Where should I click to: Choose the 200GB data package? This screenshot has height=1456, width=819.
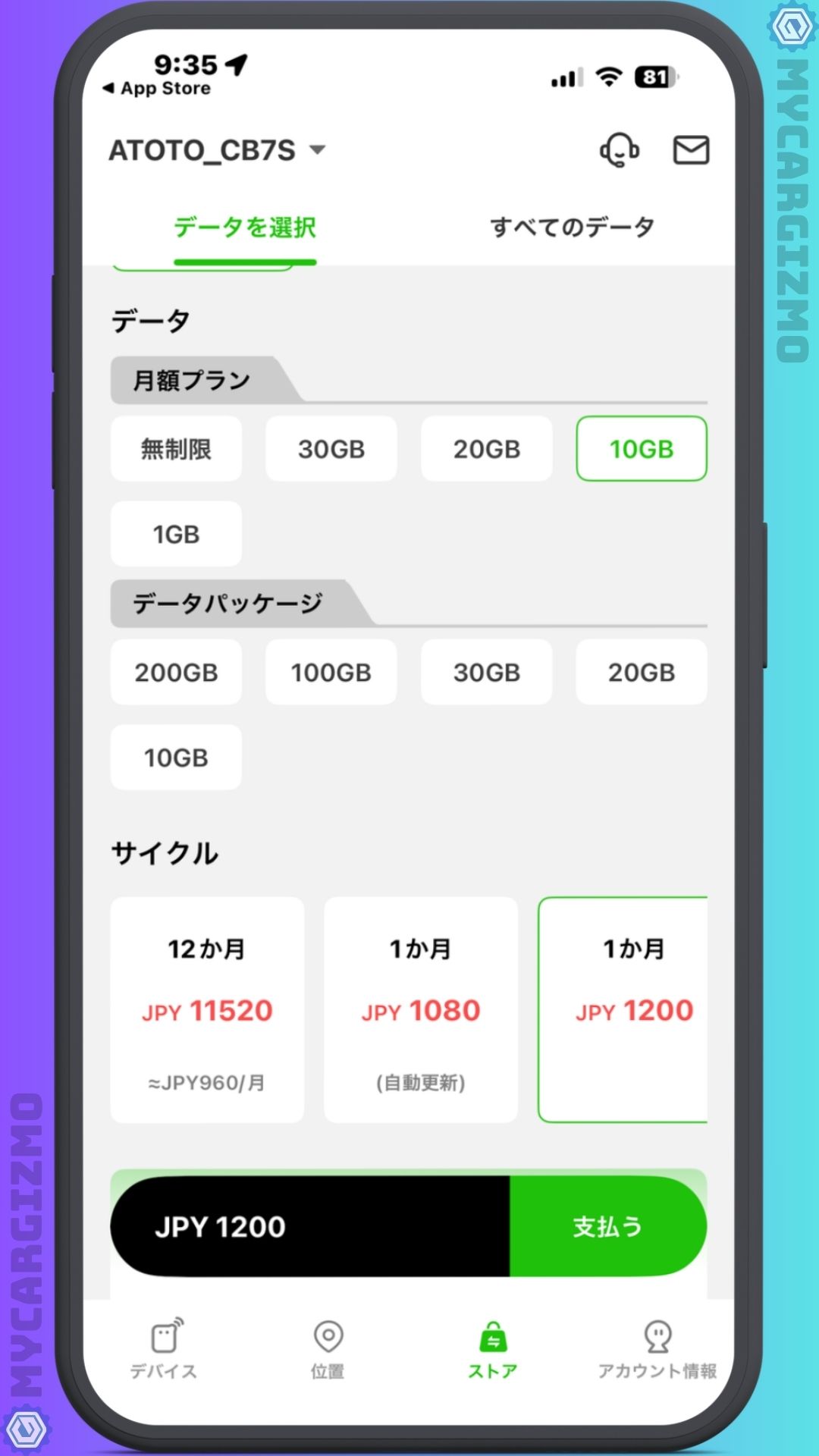176,673
